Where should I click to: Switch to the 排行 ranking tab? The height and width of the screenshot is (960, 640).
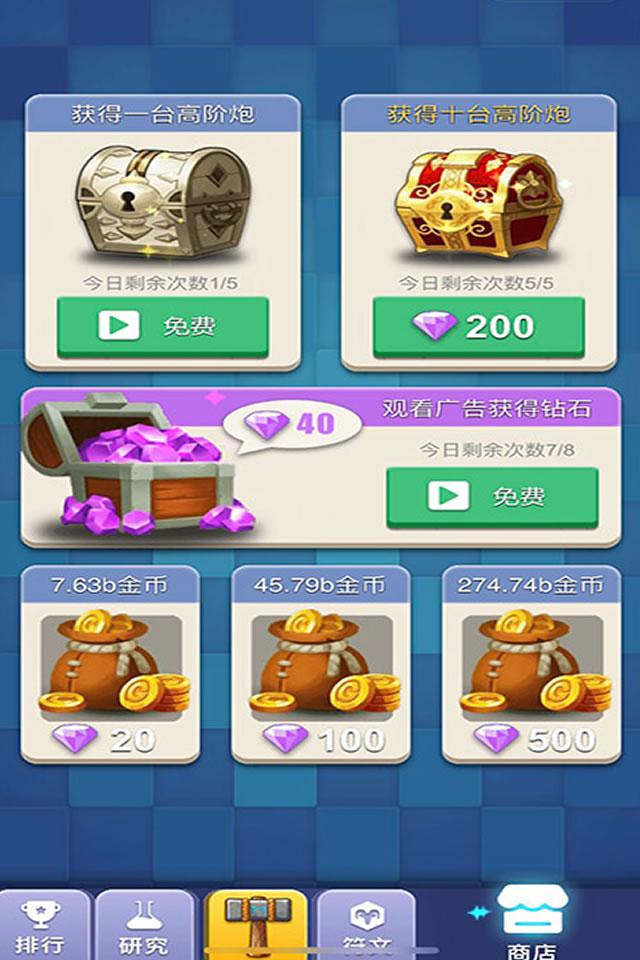[x=43, y=925]
